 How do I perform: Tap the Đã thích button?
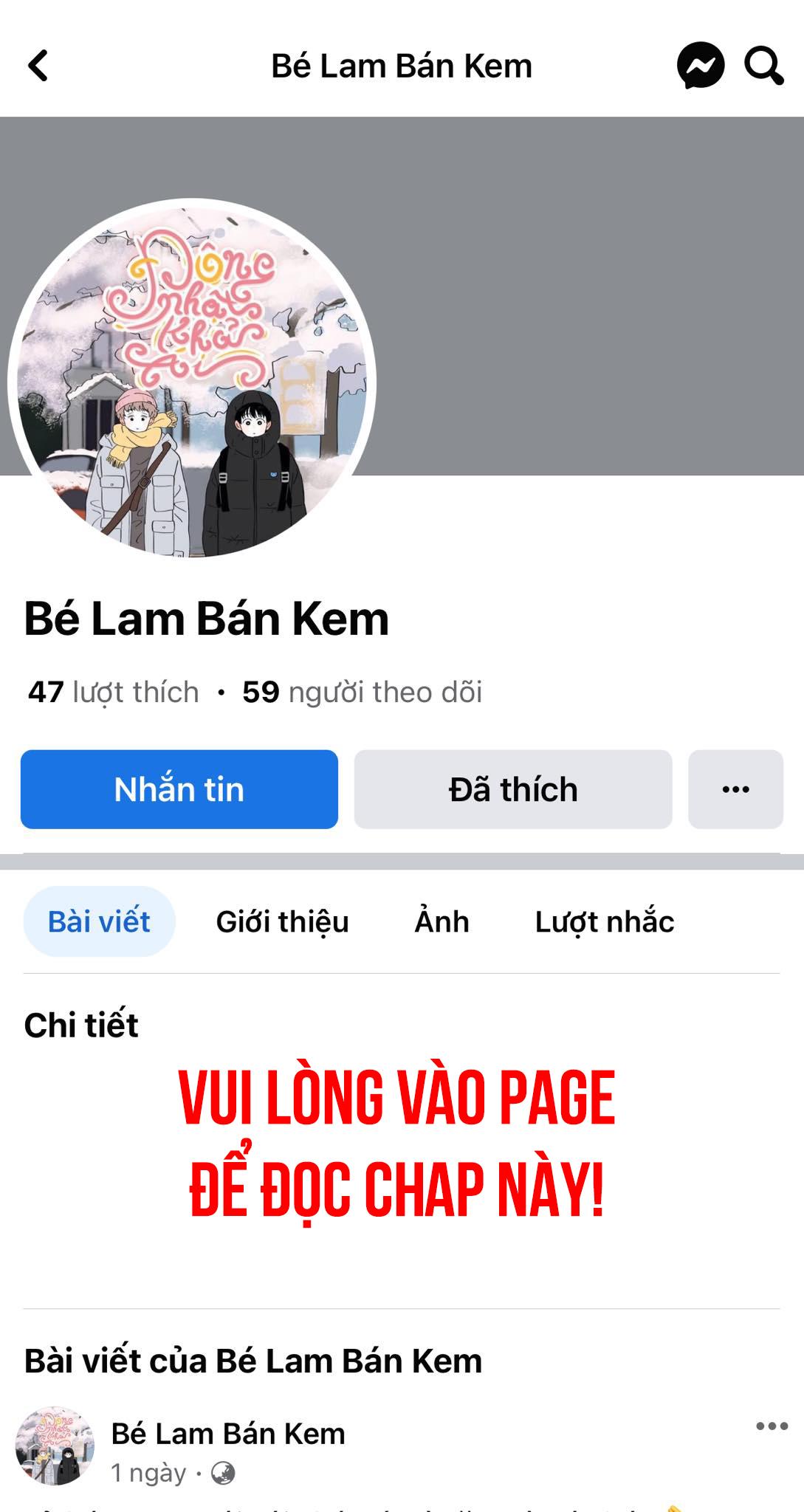513,789
